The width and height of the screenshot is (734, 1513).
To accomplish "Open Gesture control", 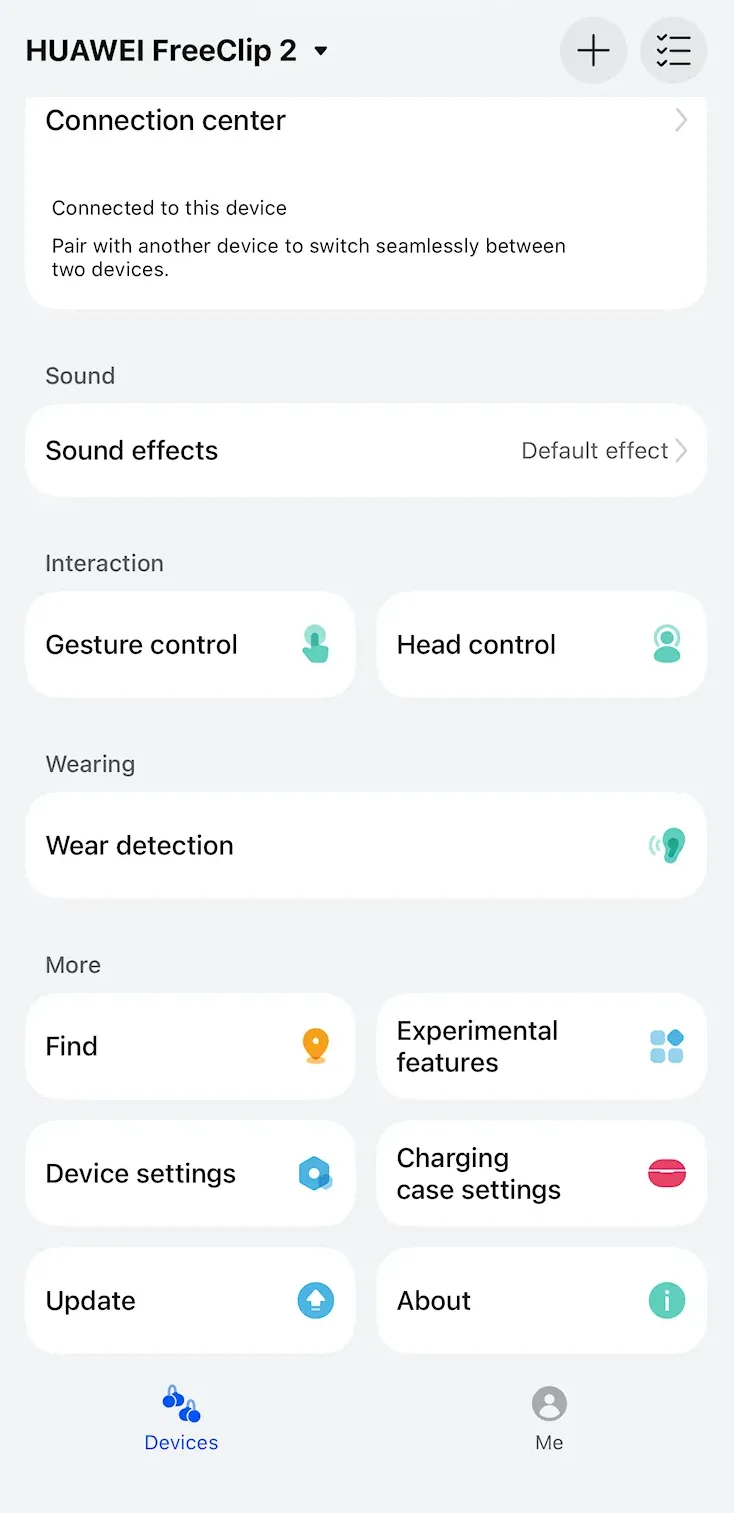I will pos(190,645).
